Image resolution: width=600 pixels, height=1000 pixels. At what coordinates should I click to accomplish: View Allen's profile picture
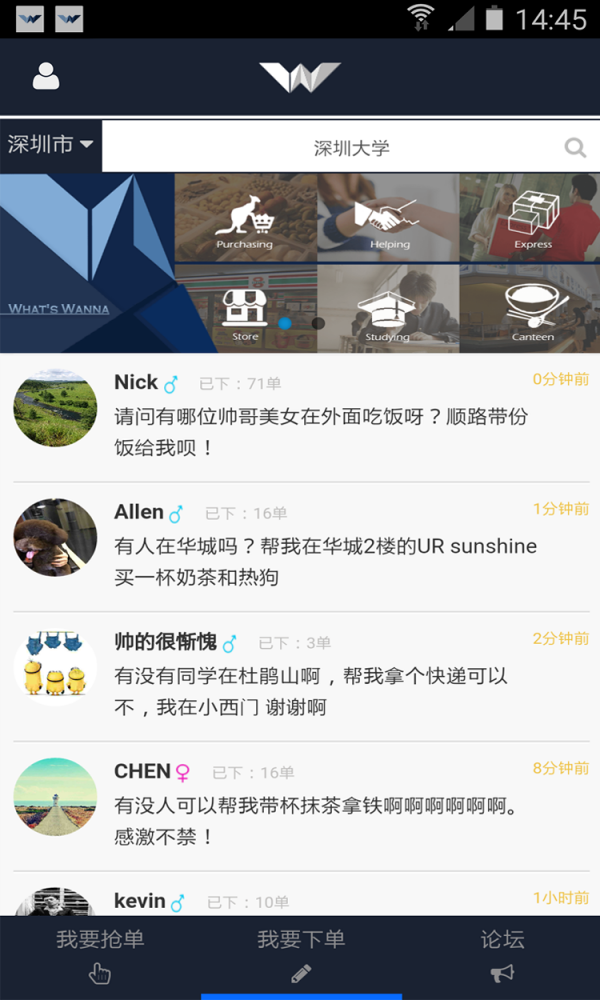click(x=55, y=538)
